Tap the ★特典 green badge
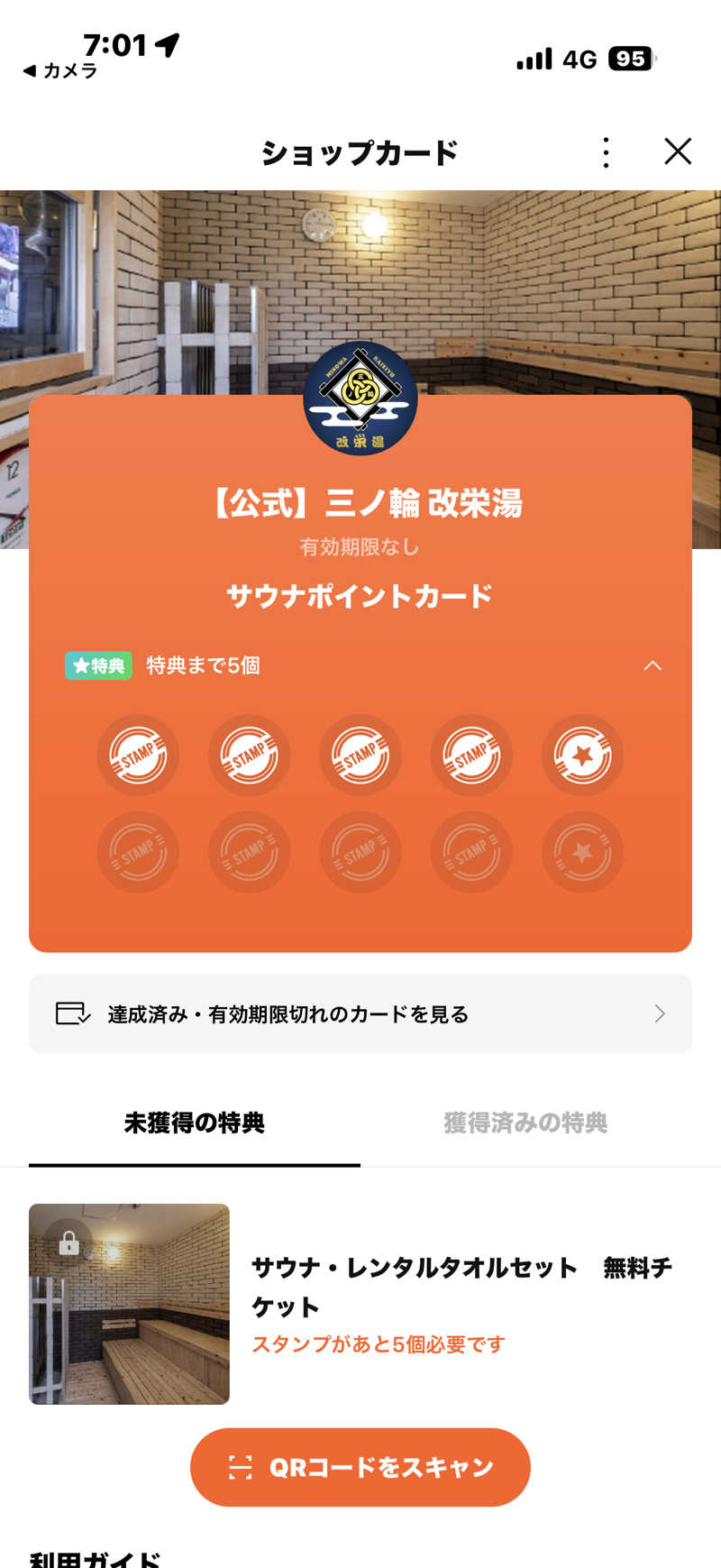 coord(97,666)
